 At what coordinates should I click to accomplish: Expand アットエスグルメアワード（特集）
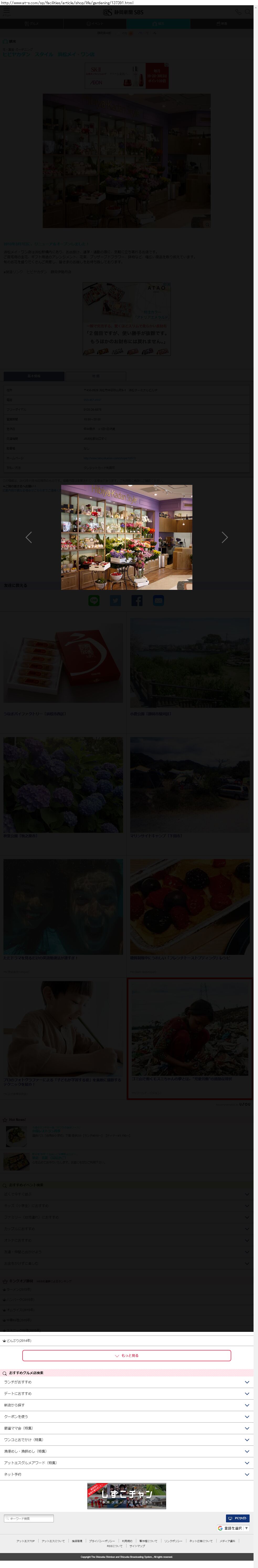[127, 1463]
